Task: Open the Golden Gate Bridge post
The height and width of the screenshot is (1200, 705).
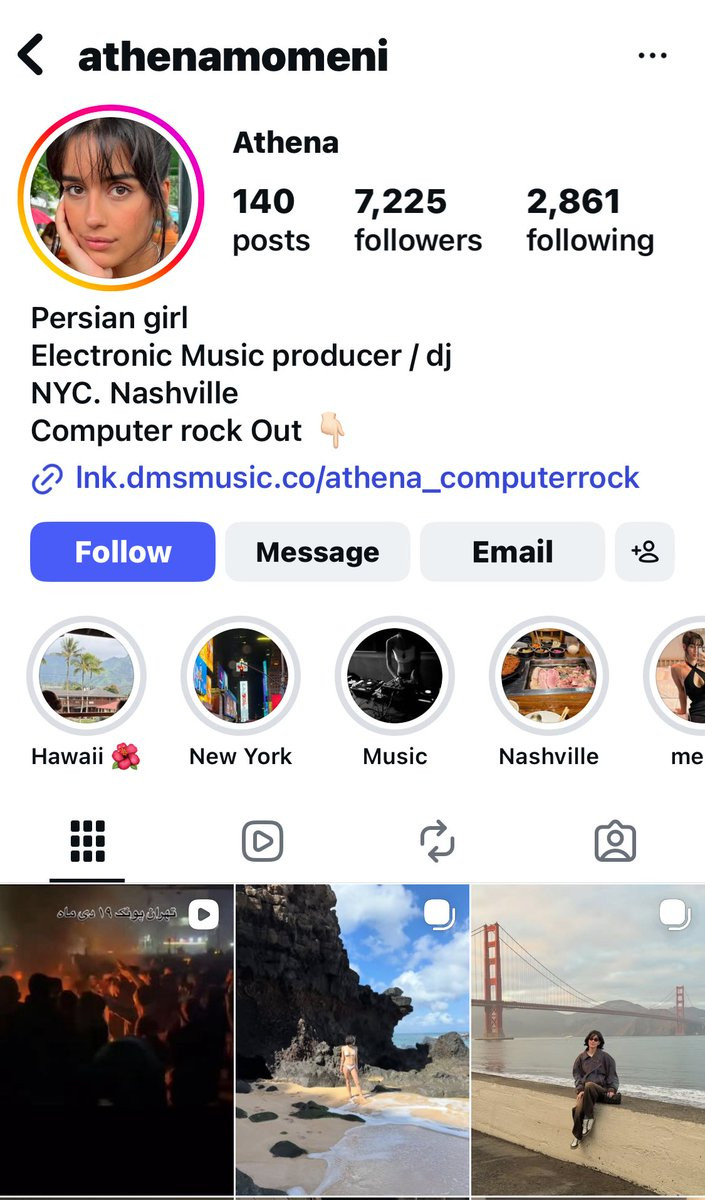Action: tap(588, 1040)
